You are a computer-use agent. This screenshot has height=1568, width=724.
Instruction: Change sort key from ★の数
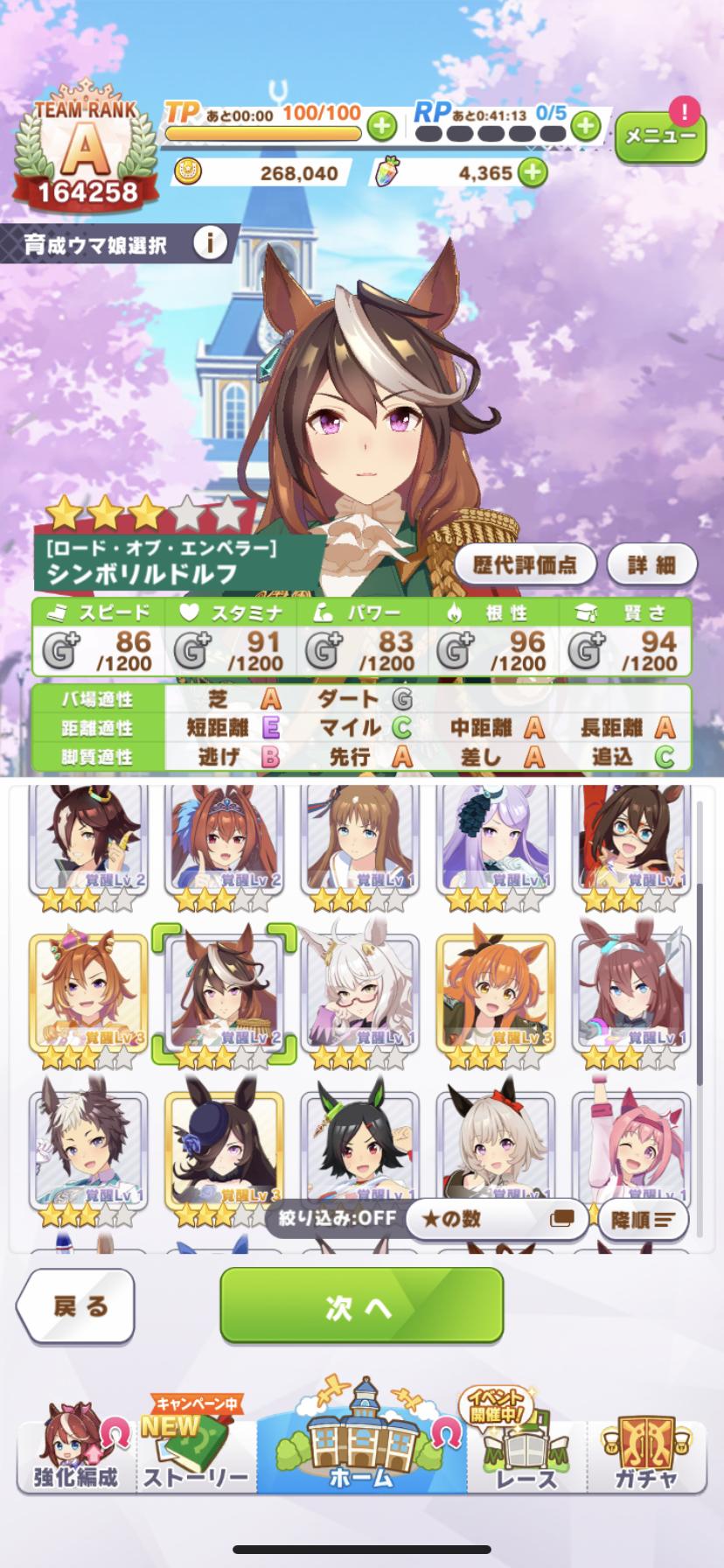click(x=498, y=1219)
